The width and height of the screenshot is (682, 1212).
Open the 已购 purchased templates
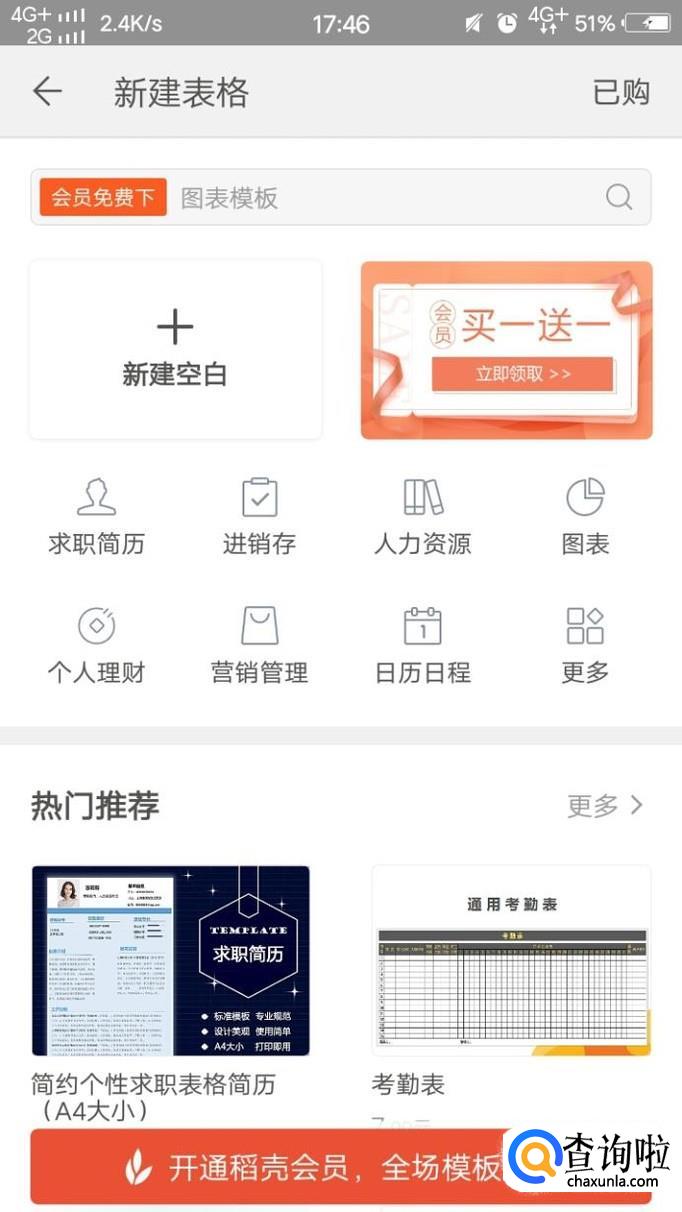621,92
